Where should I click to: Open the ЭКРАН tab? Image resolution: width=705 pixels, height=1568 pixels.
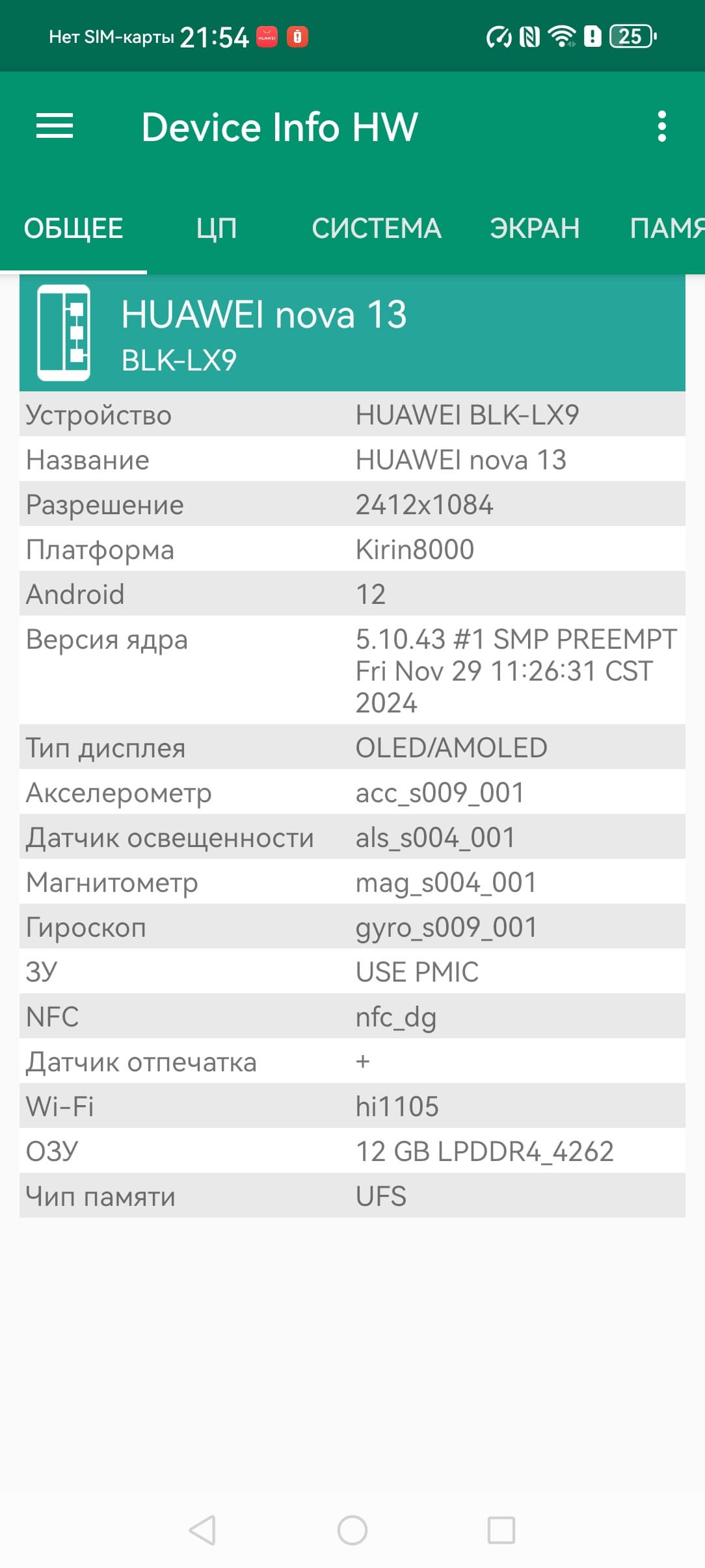tap(535, 229)
